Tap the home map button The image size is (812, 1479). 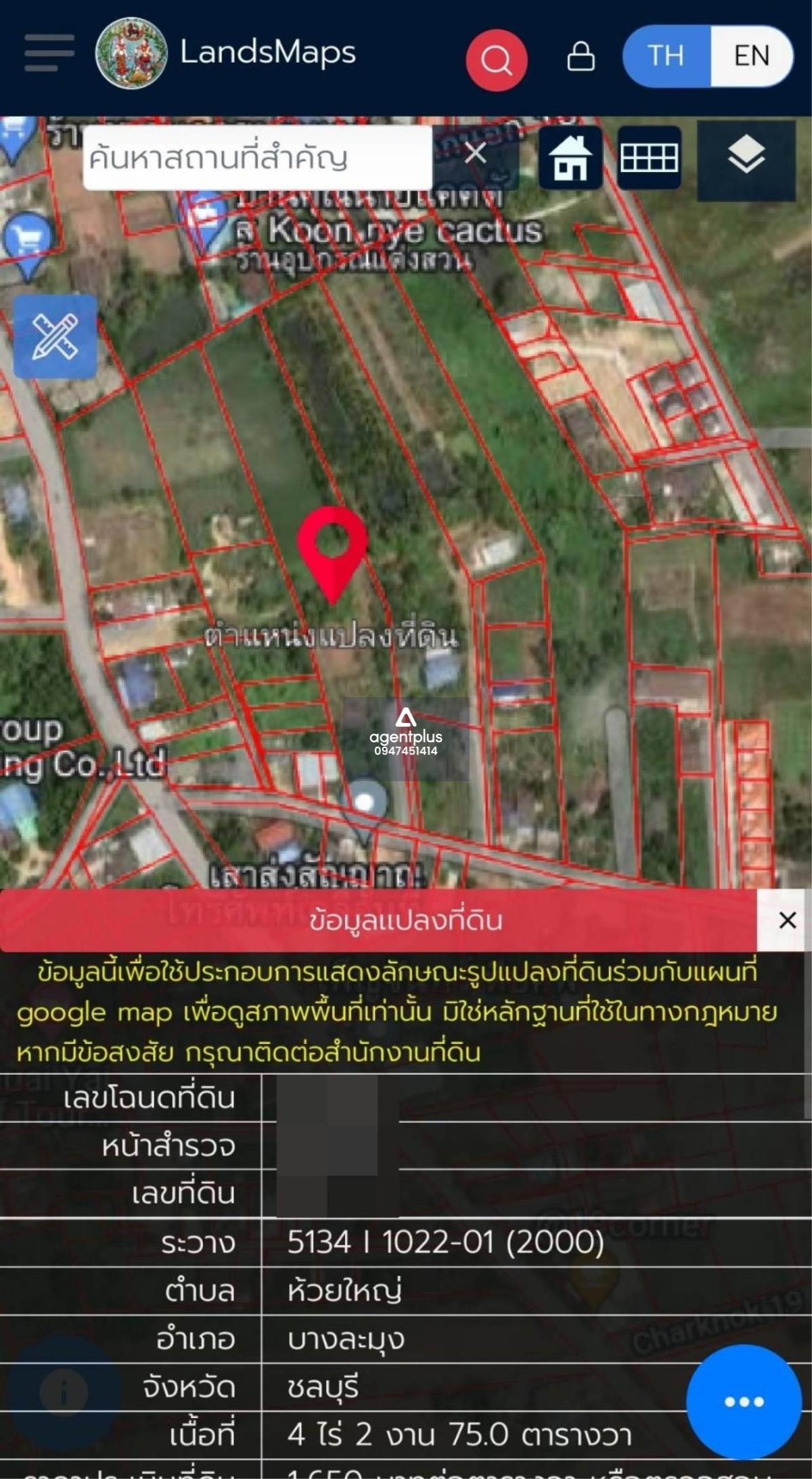[x=570, y=158]
